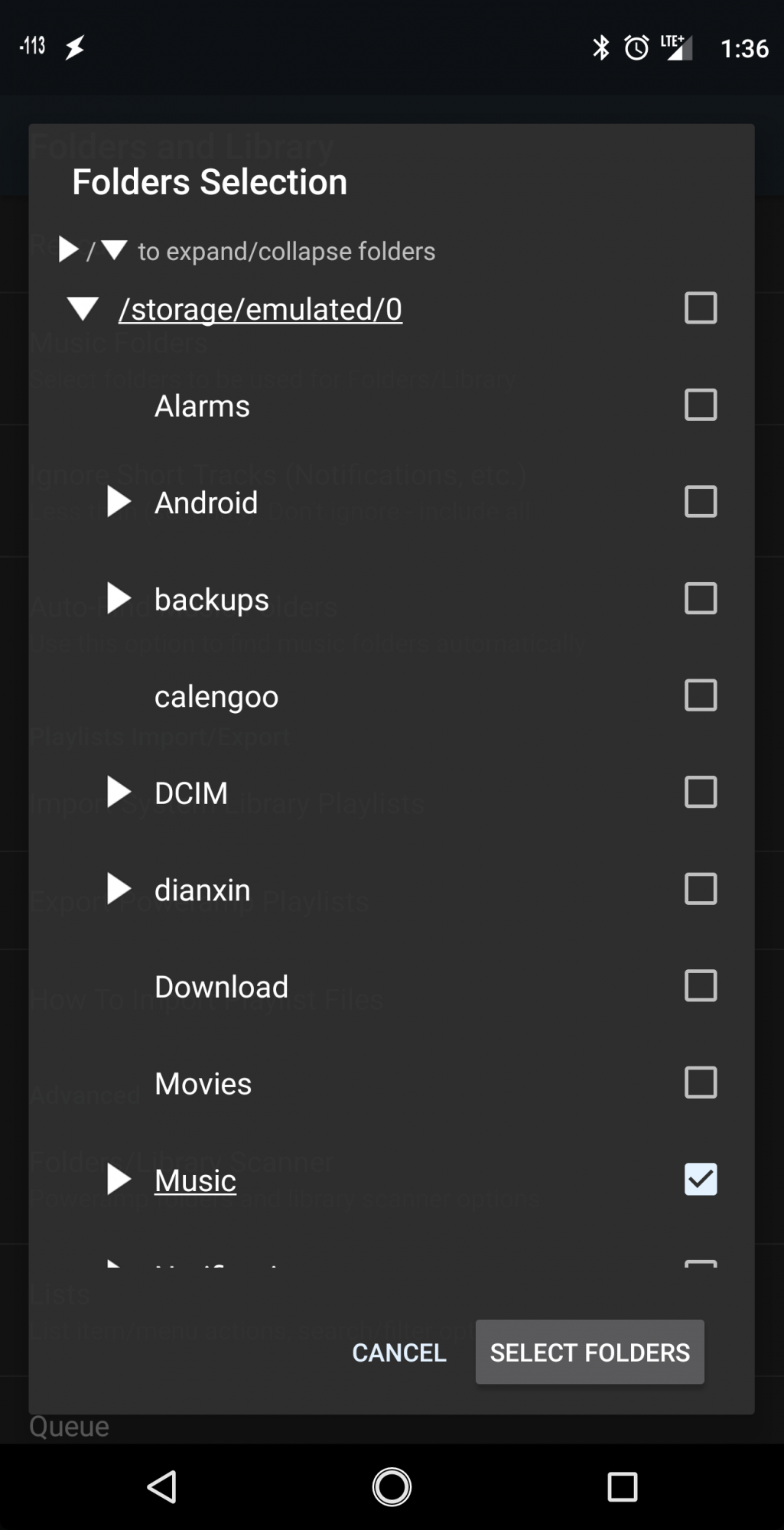Check the DCIM folder checkbox

coord(701,792)
